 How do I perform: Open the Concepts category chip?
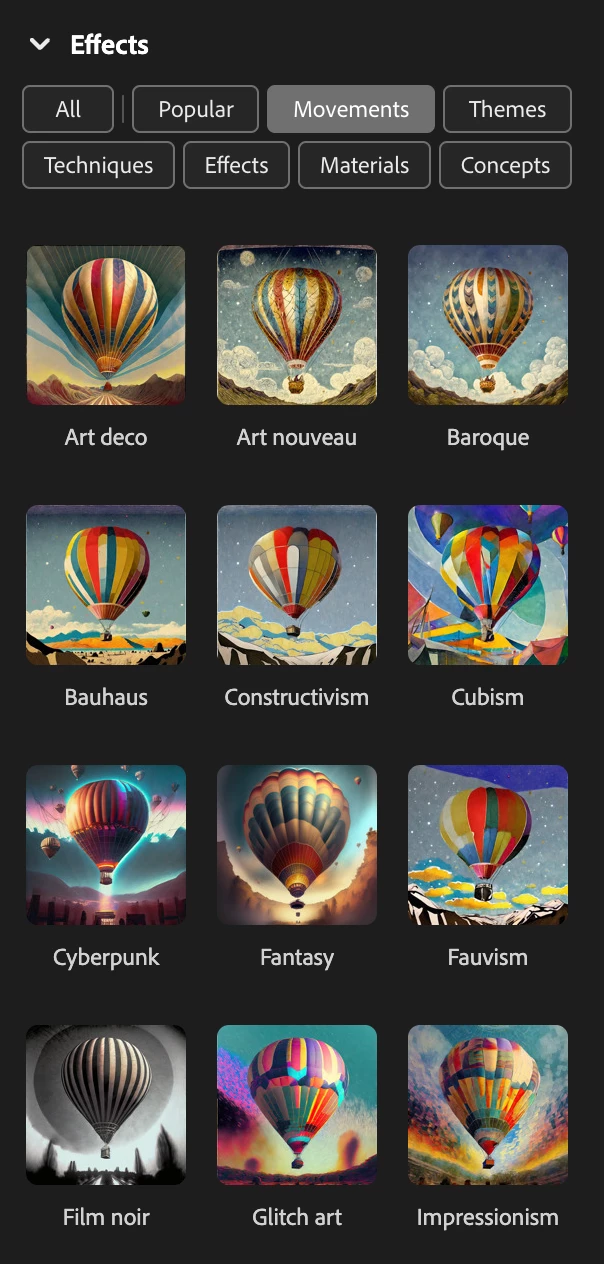pos(505,165)
